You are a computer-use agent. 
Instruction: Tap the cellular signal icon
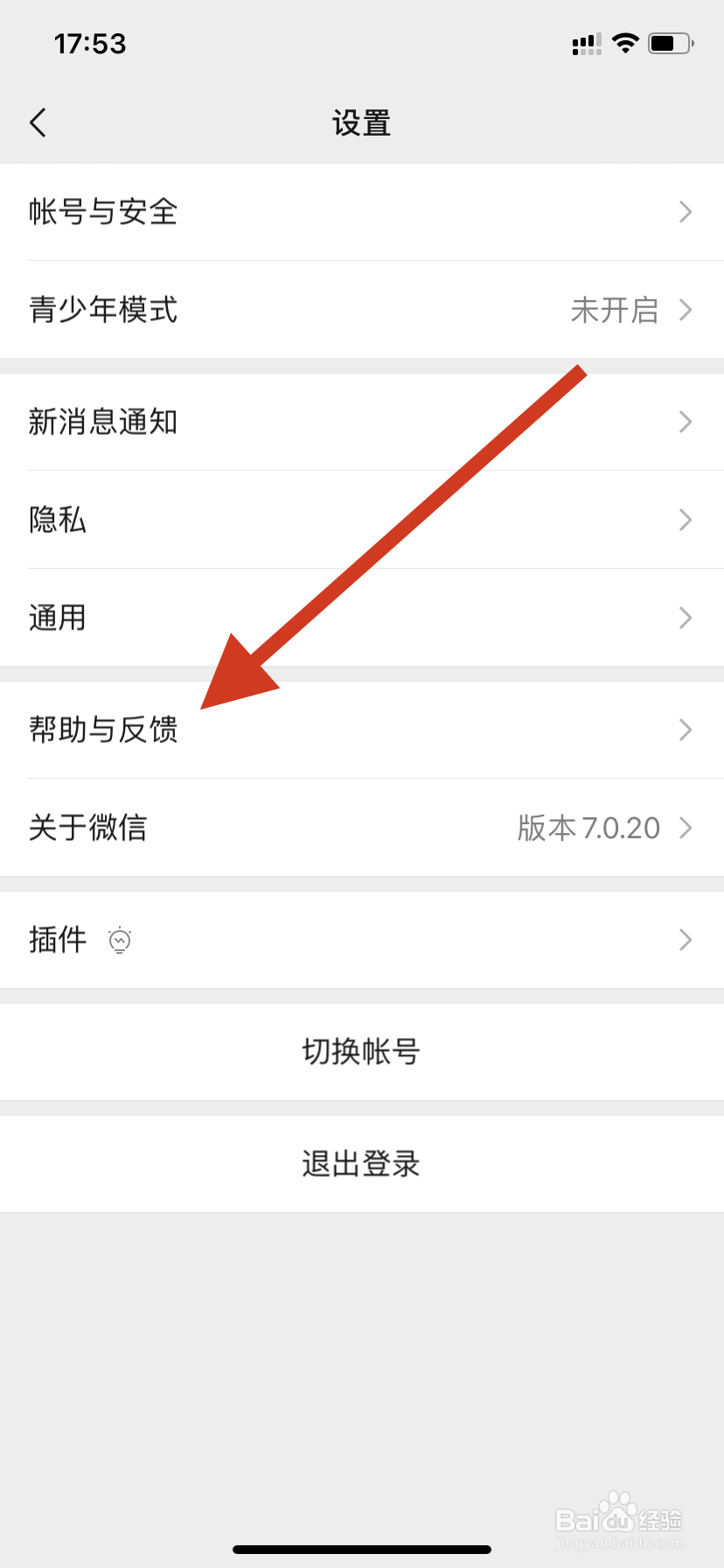coord(584,42)
